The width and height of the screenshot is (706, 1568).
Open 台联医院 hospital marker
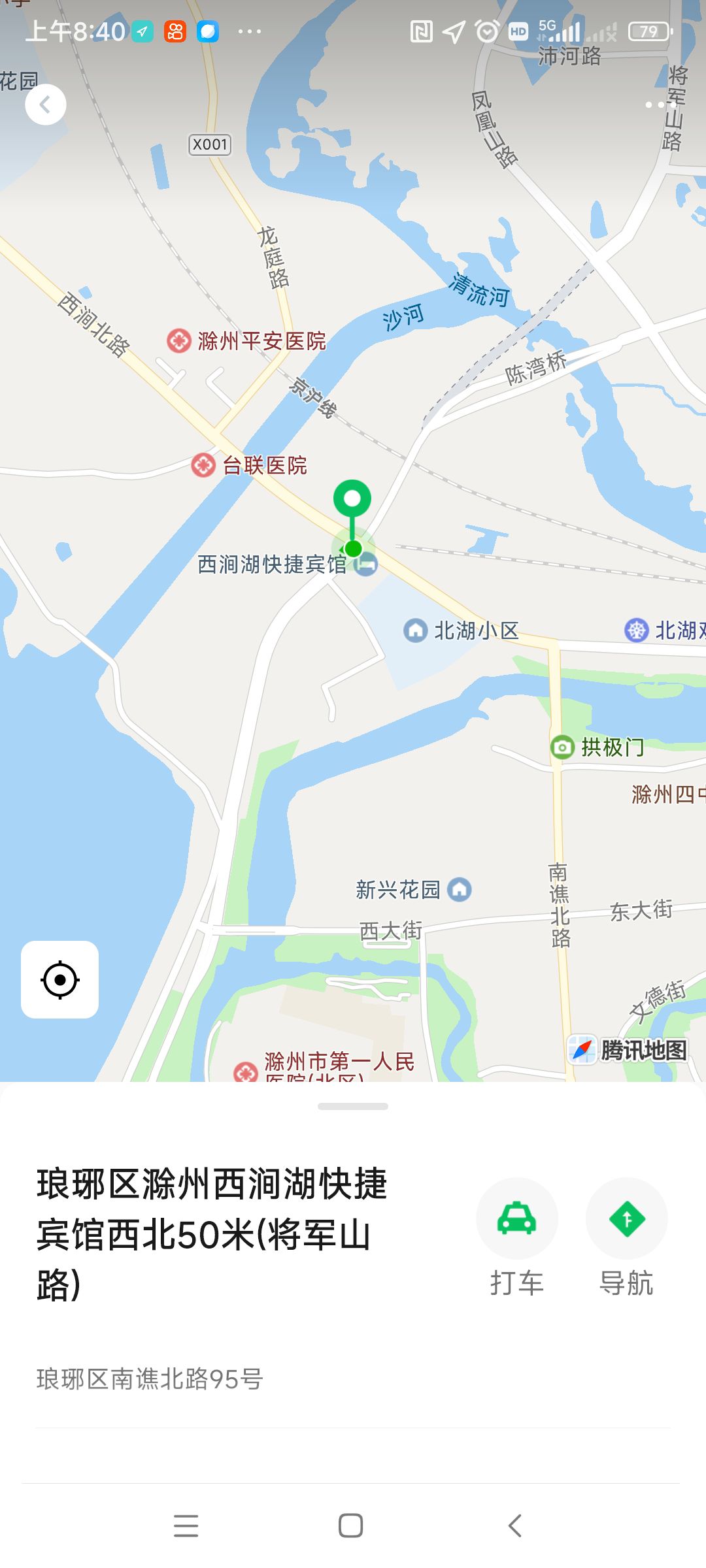click(x=203, y=465)
